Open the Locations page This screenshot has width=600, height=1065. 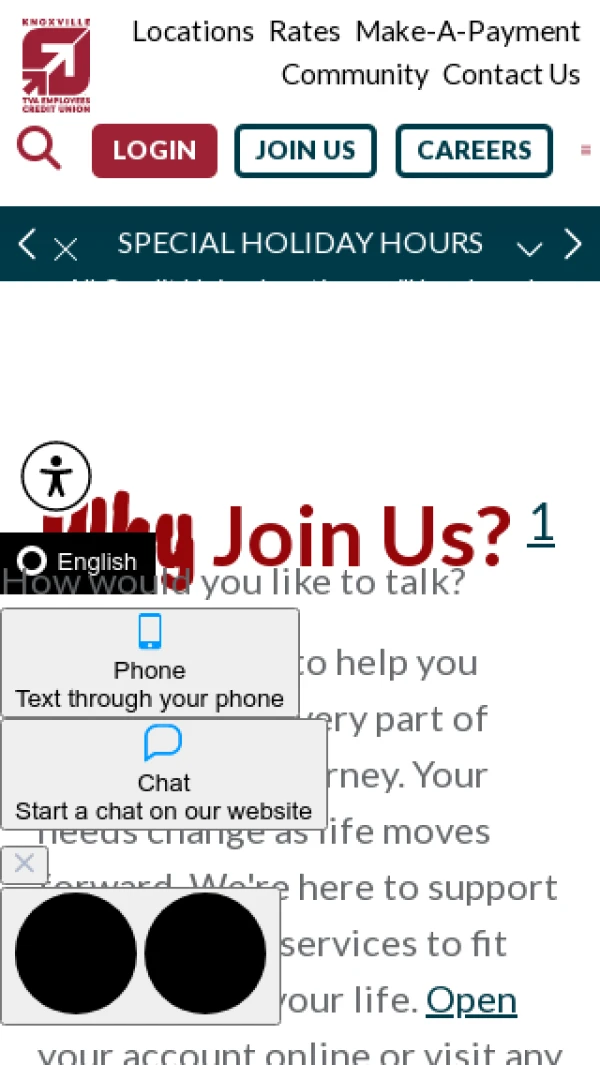pyautogui.click(x=193, y=32)
